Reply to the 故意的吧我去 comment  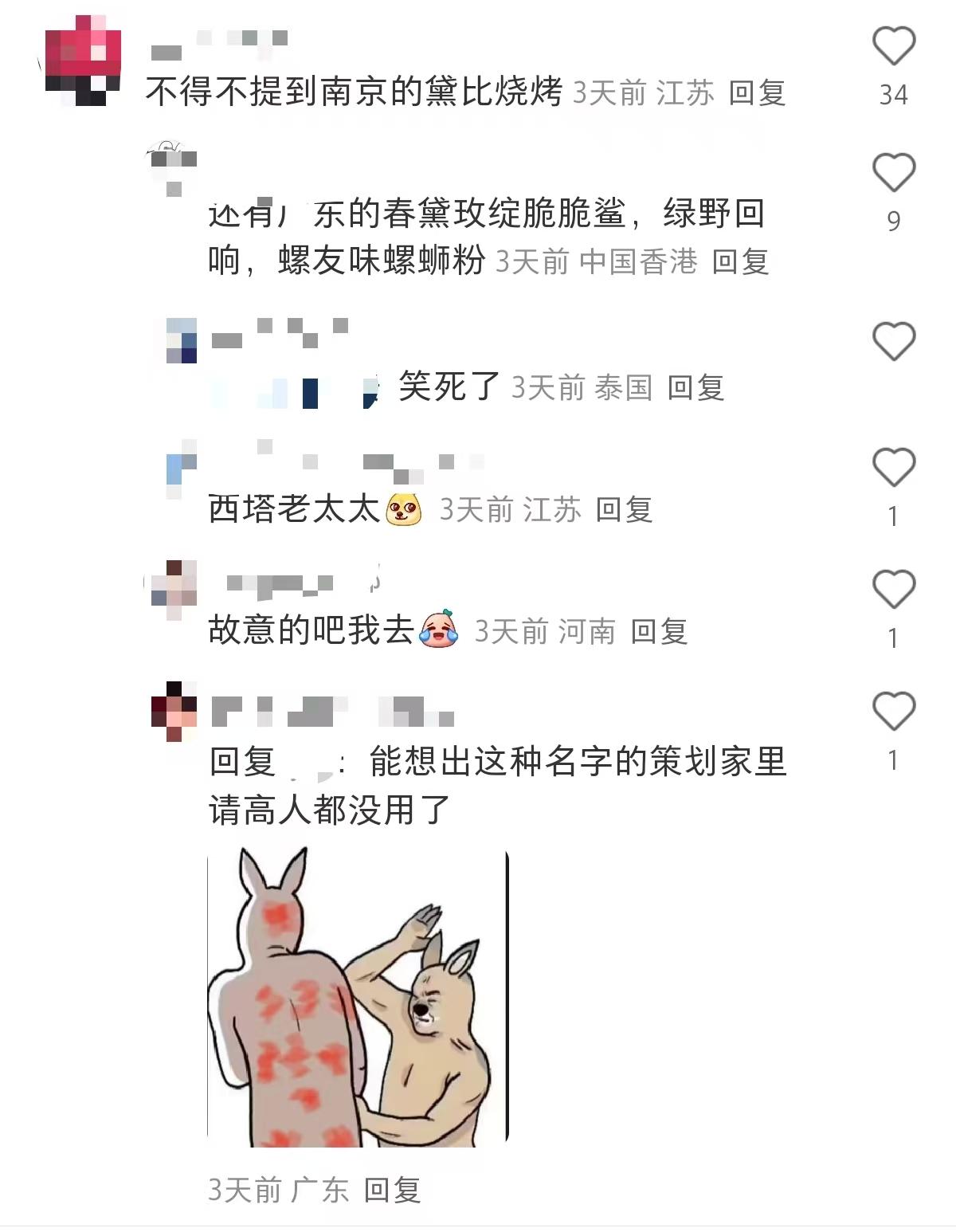[659, 632]
